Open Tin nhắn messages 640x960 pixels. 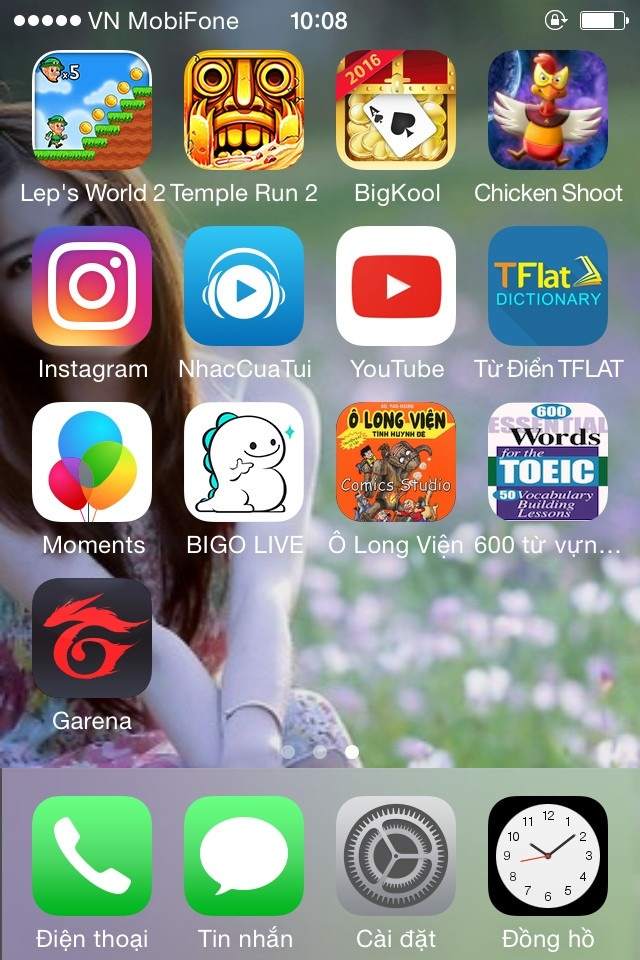[x=244, y=856]
